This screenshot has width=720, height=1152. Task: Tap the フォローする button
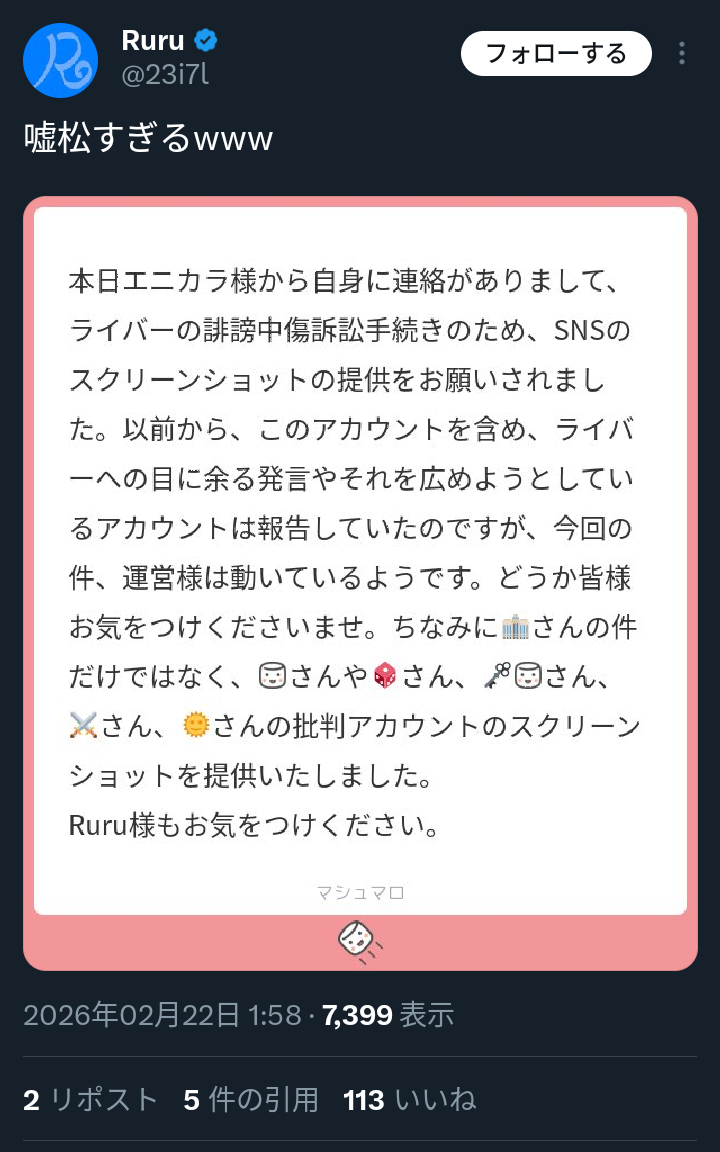556,53
